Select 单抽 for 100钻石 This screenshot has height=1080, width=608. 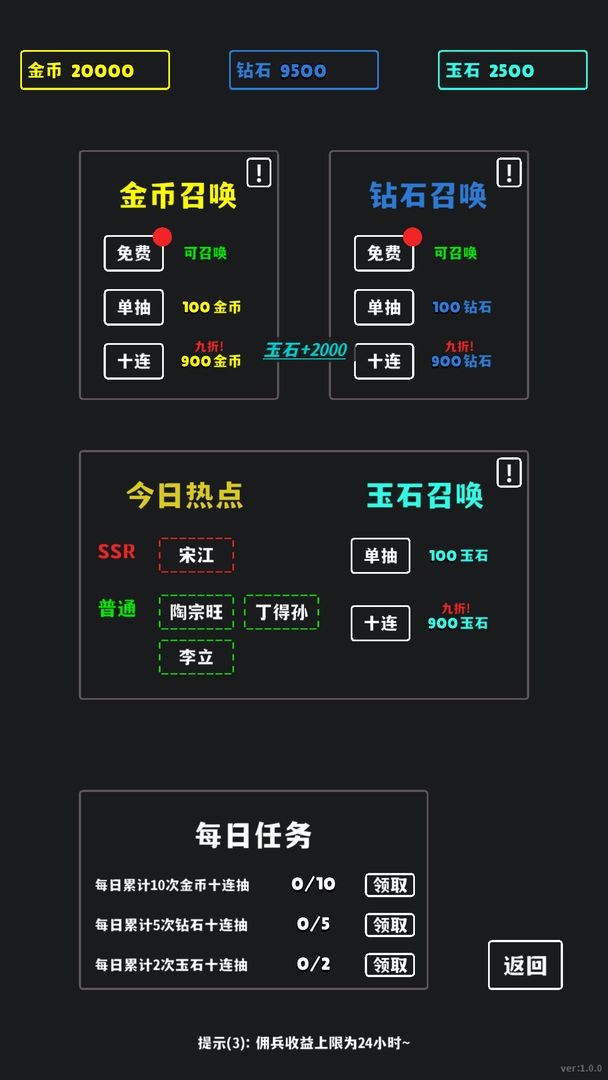(x=383, y=307)
